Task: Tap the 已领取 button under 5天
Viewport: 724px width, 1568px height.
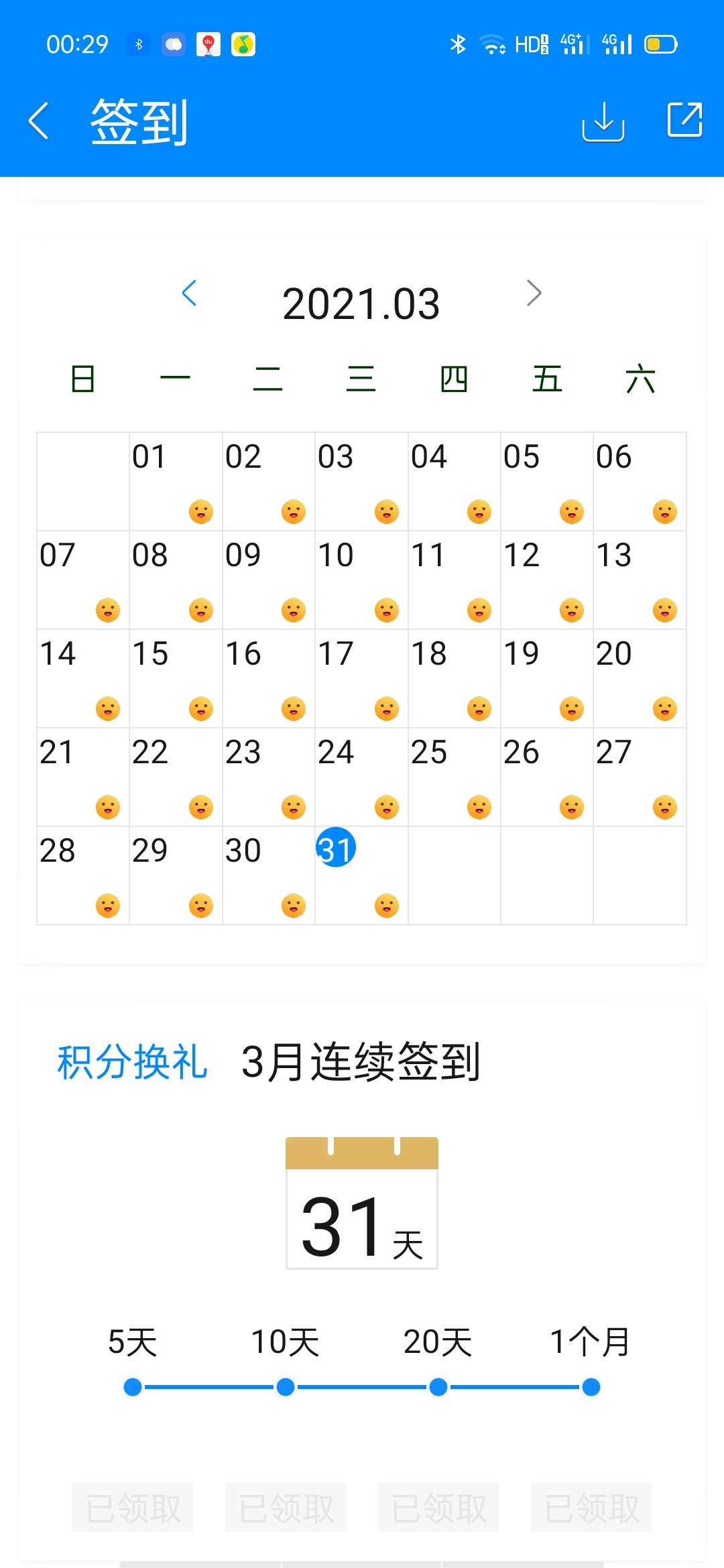Action: click(x=133, y=1508)
